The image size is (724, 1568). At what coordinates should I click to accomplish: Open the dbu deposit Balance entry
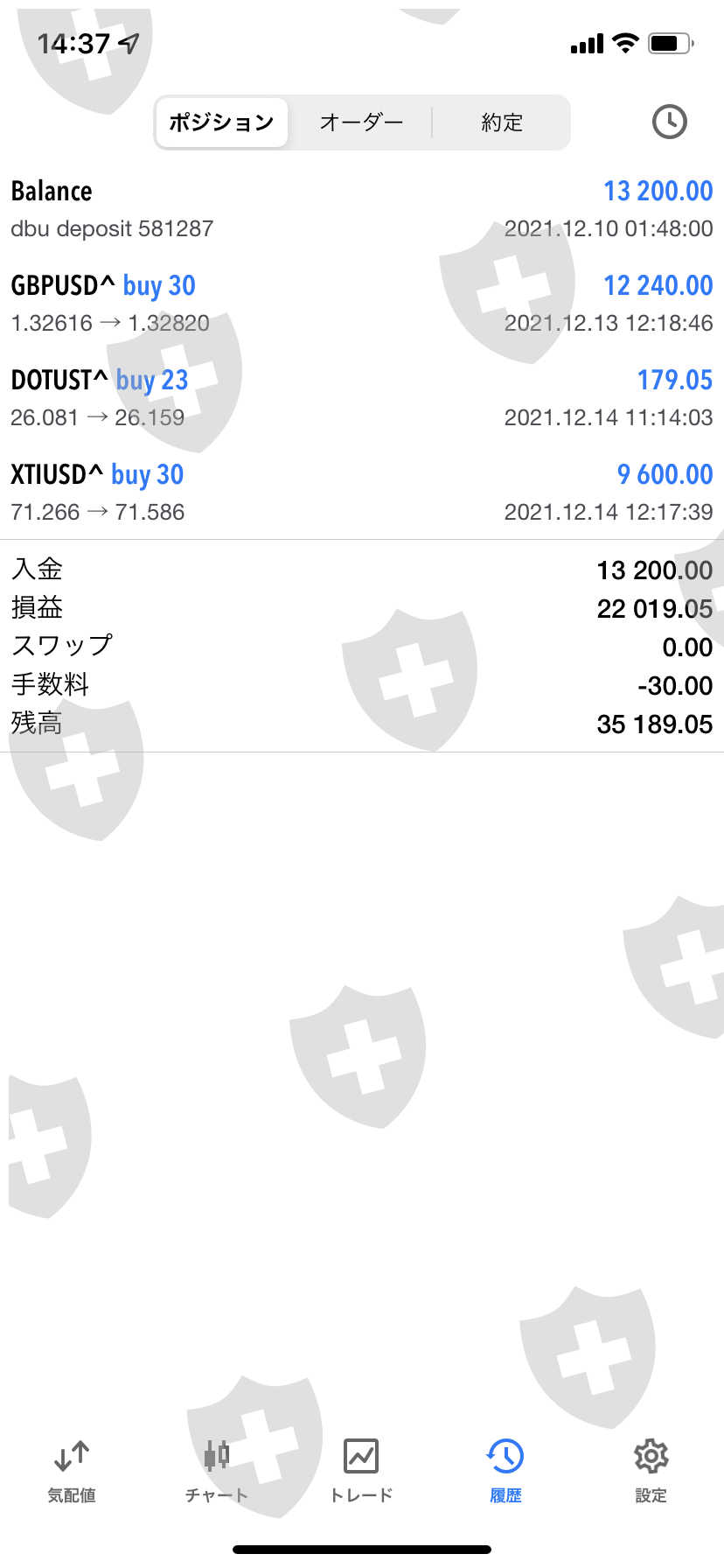click(361, 209)
